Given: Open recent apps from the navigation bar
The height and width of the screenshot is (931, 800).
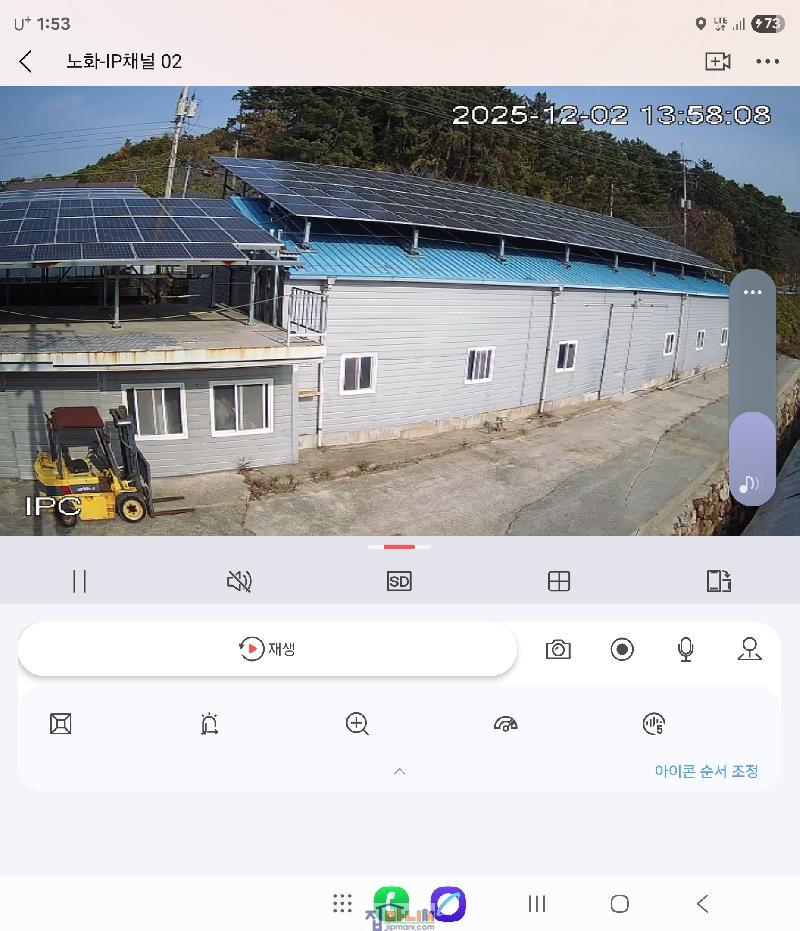Looking at the screenshot, I should tap(537, 904).
